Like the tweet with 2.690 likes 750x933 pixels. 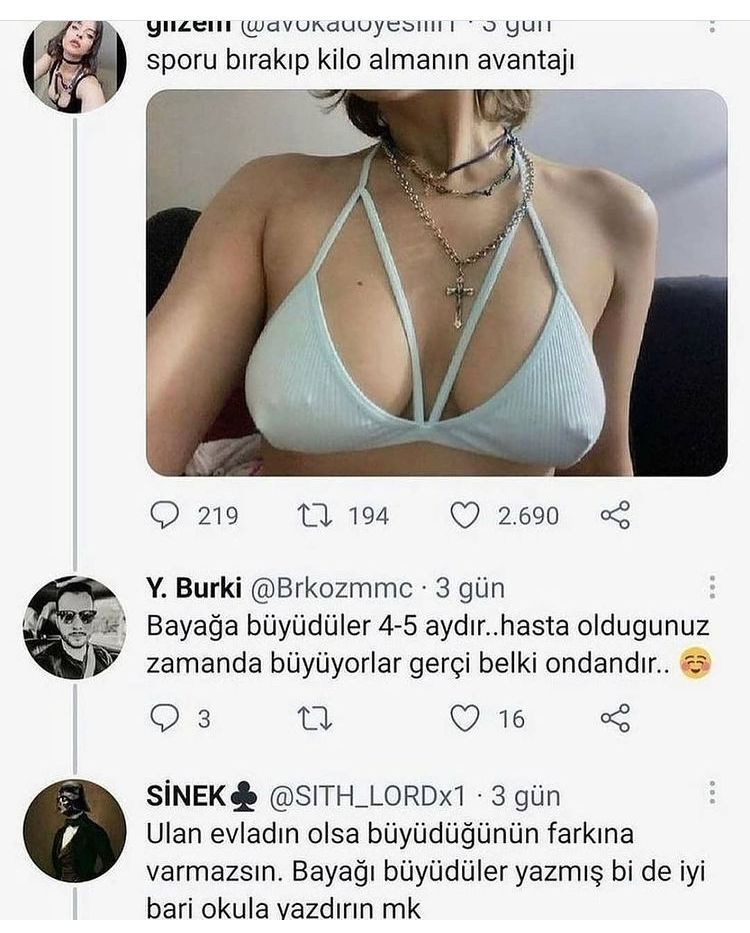[464, 515]
